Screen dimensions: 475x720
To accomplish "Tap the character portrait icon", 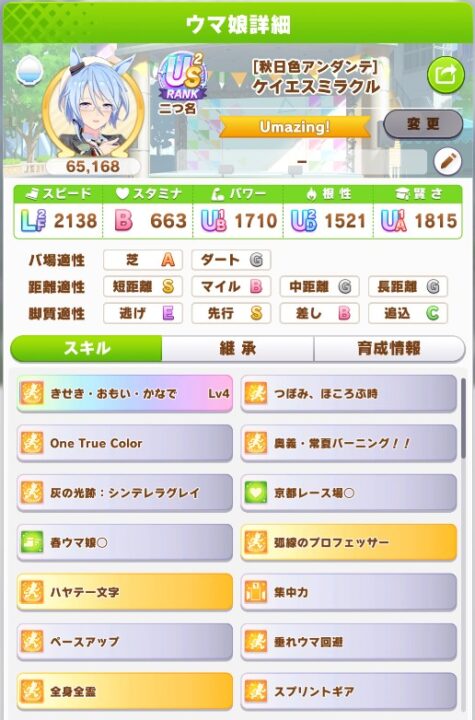I will (93, 110).
